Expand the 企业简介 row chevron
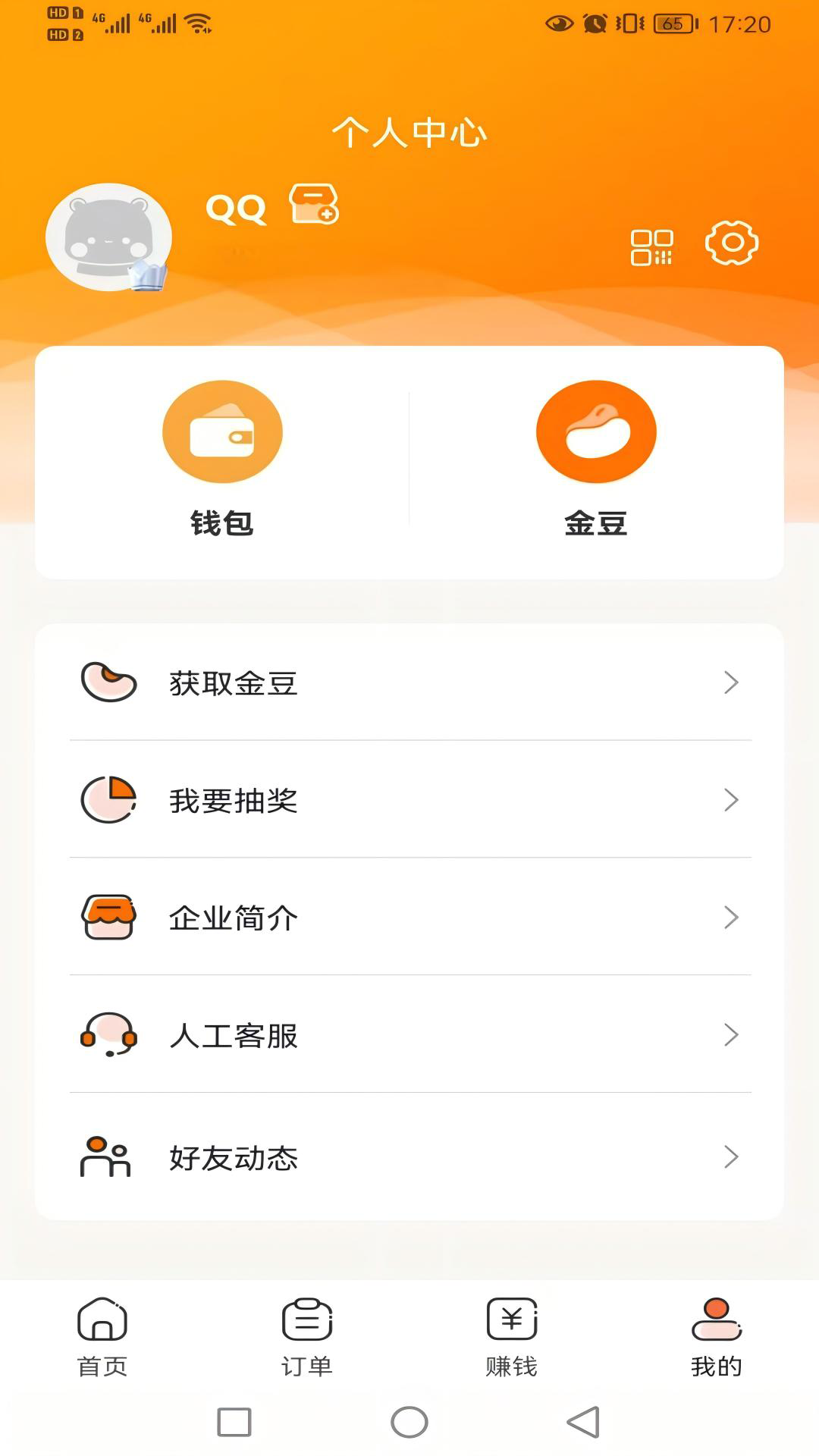The height and width of the screenshot is (1456, 819). (730, 918)
